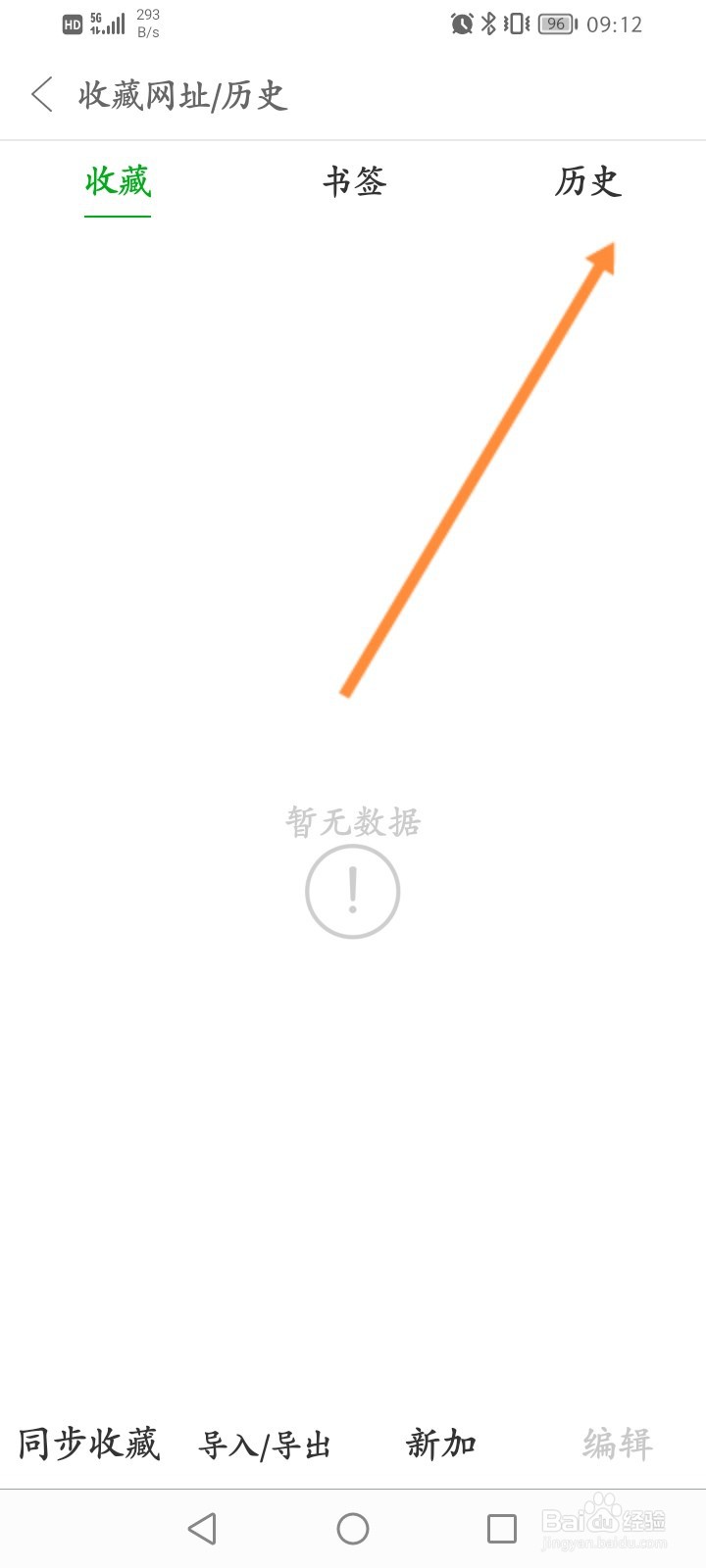Screen dimensions: 706x1568
Task: Tap the Android home circle navigation icon
Action: coord(353,1527)
